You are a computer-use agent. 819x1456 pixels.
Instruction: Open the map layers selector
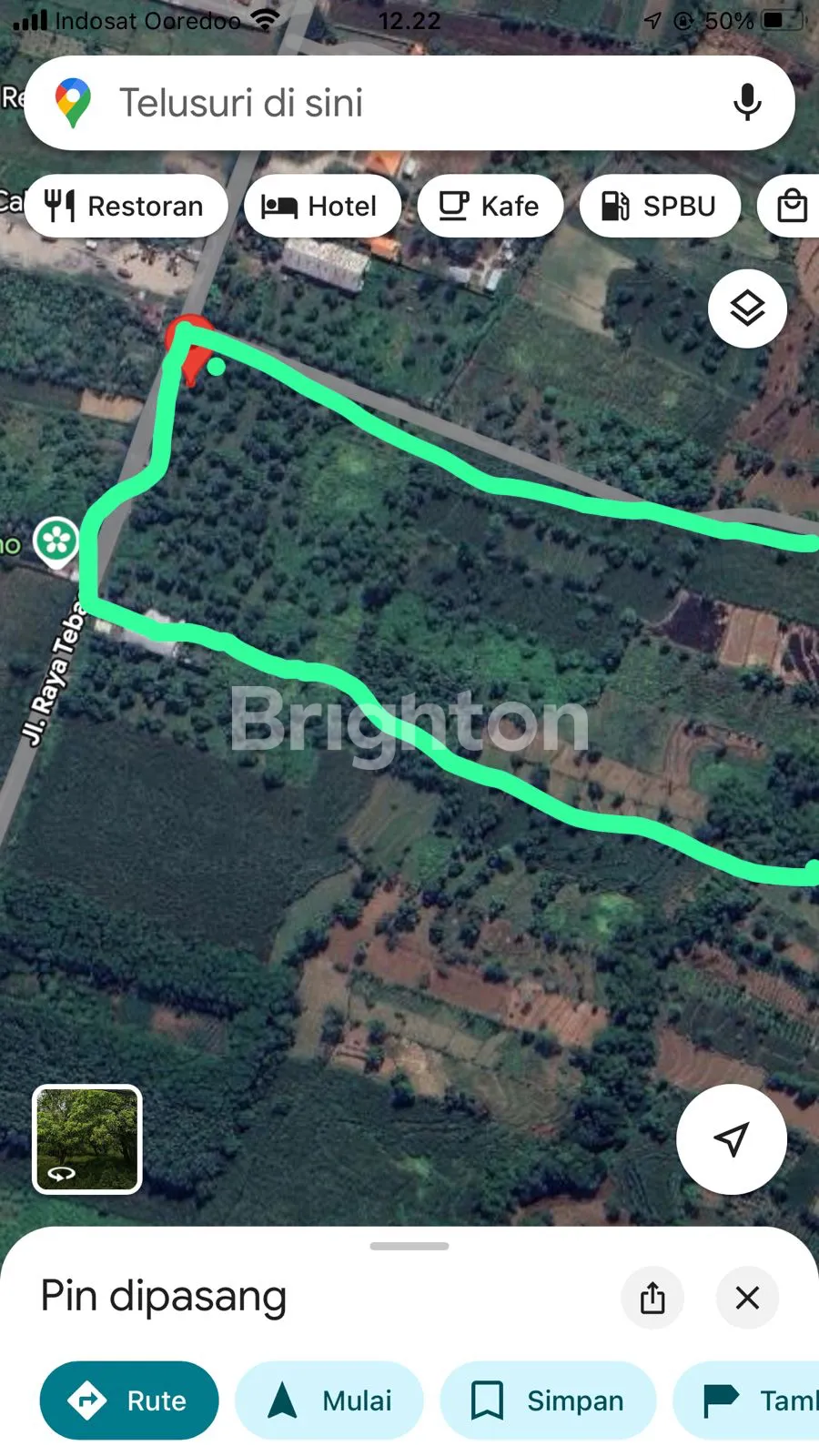tap(747, 308)
